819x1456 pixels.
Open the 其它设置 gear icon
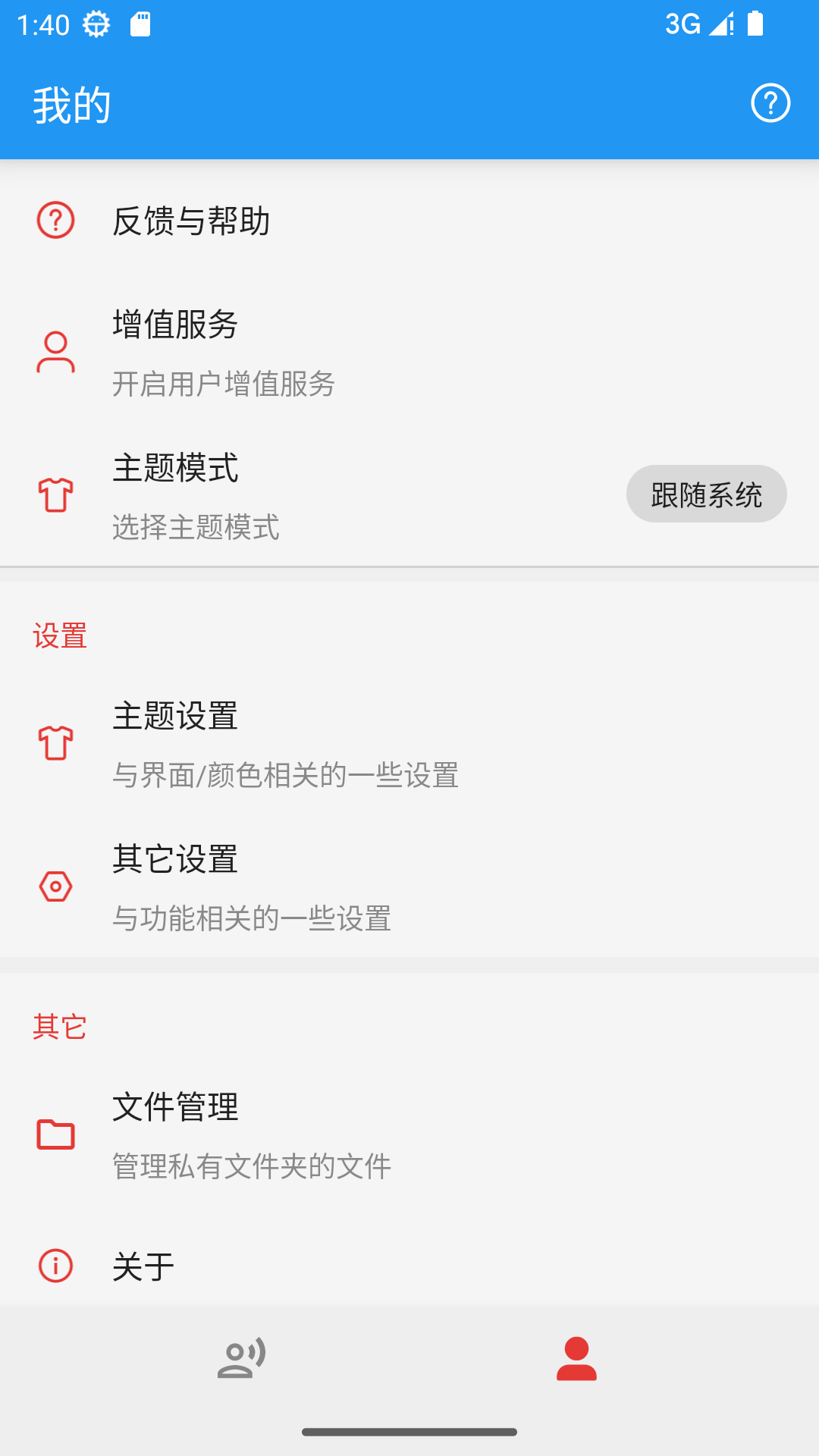(54, 886)
